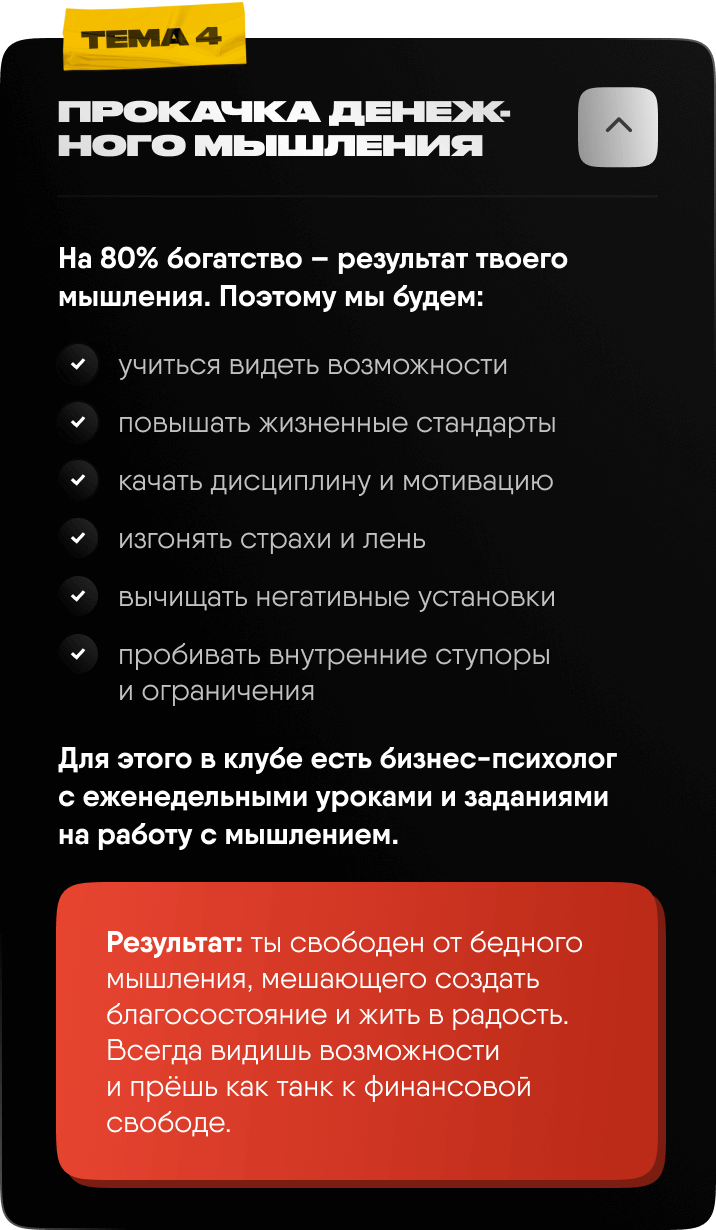
Task: Collapse the Тема 4 section with the chevron
Action: (x=618, y=127)
